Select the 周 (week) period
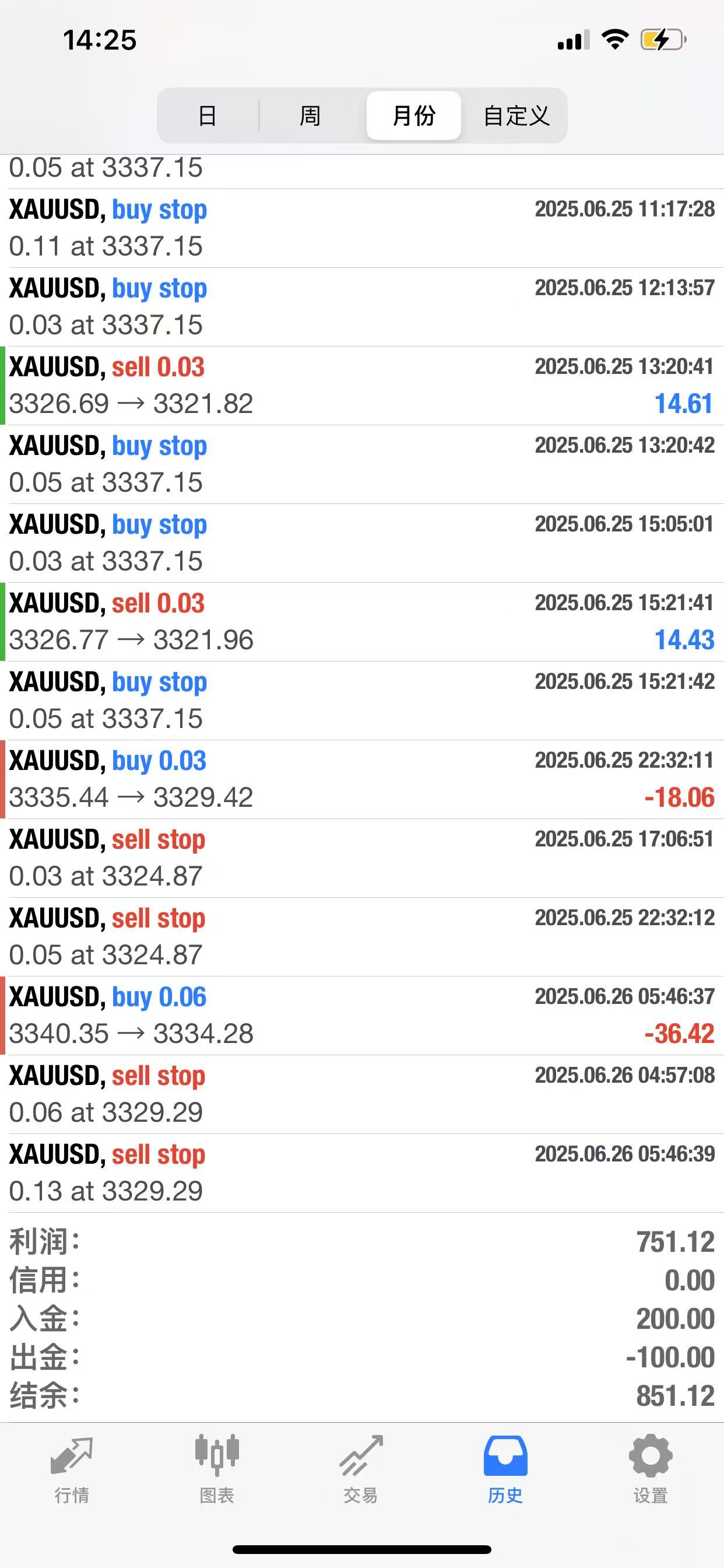 click(x=310, y=116)
